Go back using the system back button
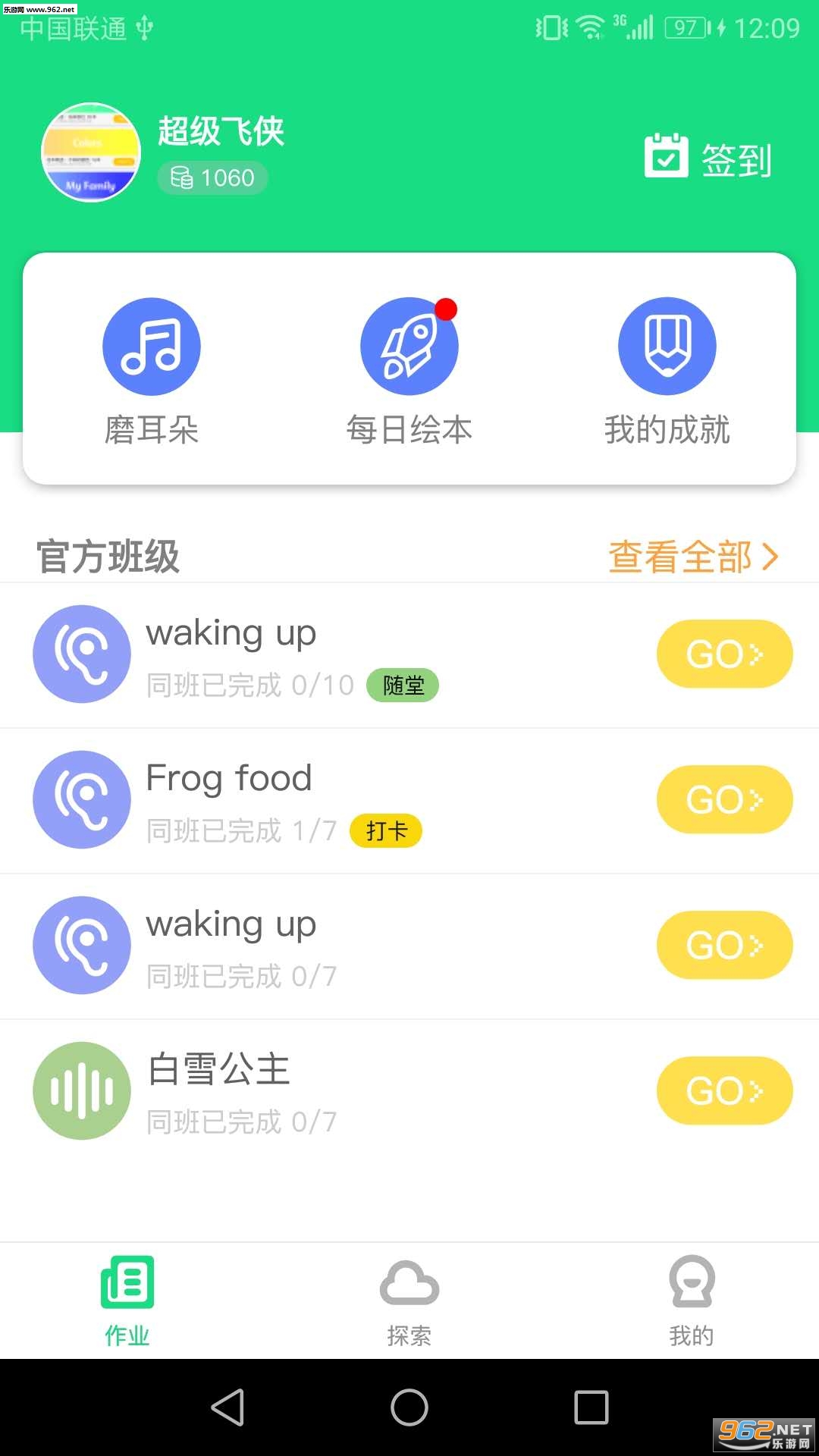 coord(227,1407)
